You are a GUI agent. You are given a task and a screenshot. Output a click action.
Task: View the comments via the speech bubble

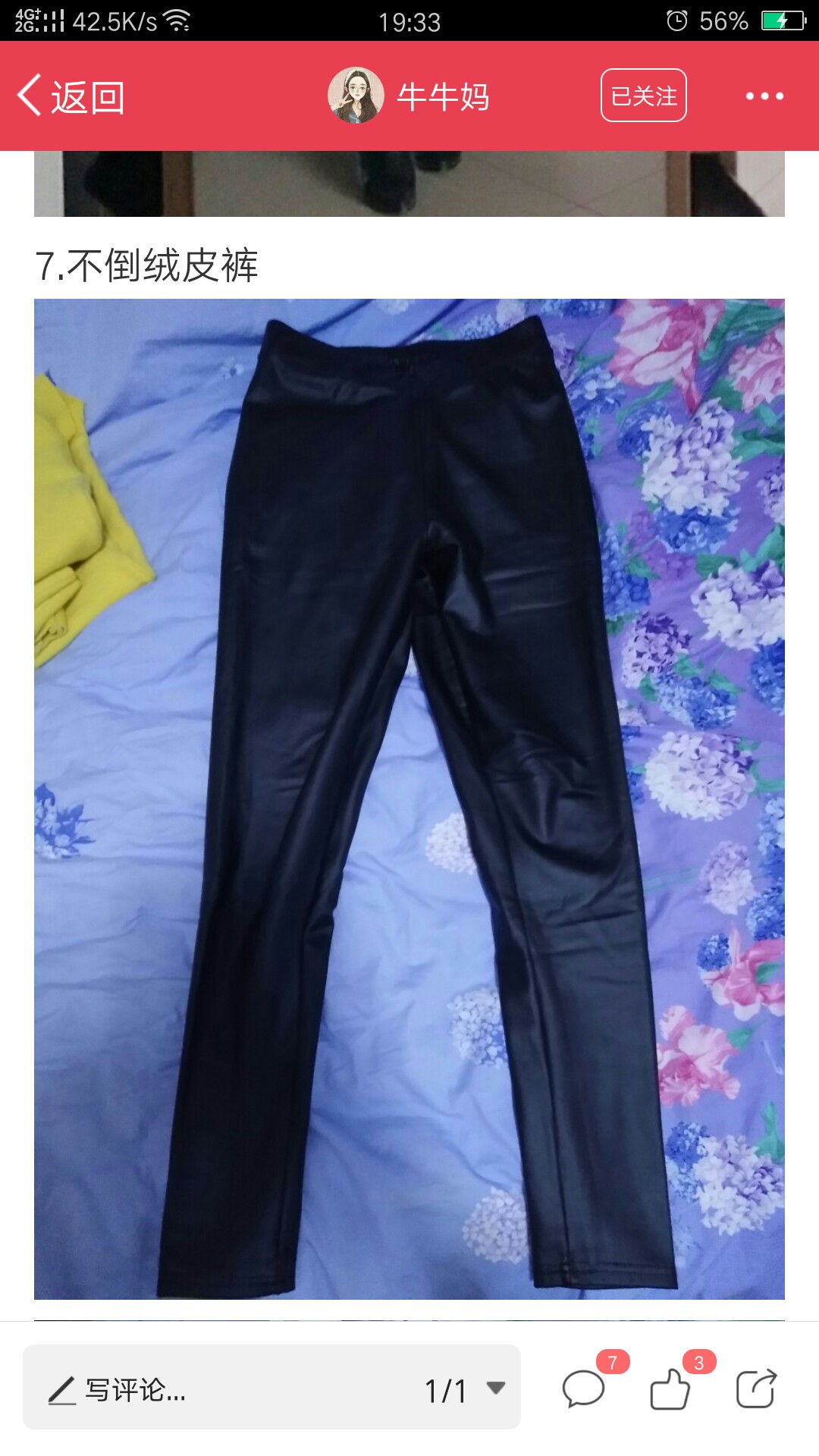[x=584, y=1389]
